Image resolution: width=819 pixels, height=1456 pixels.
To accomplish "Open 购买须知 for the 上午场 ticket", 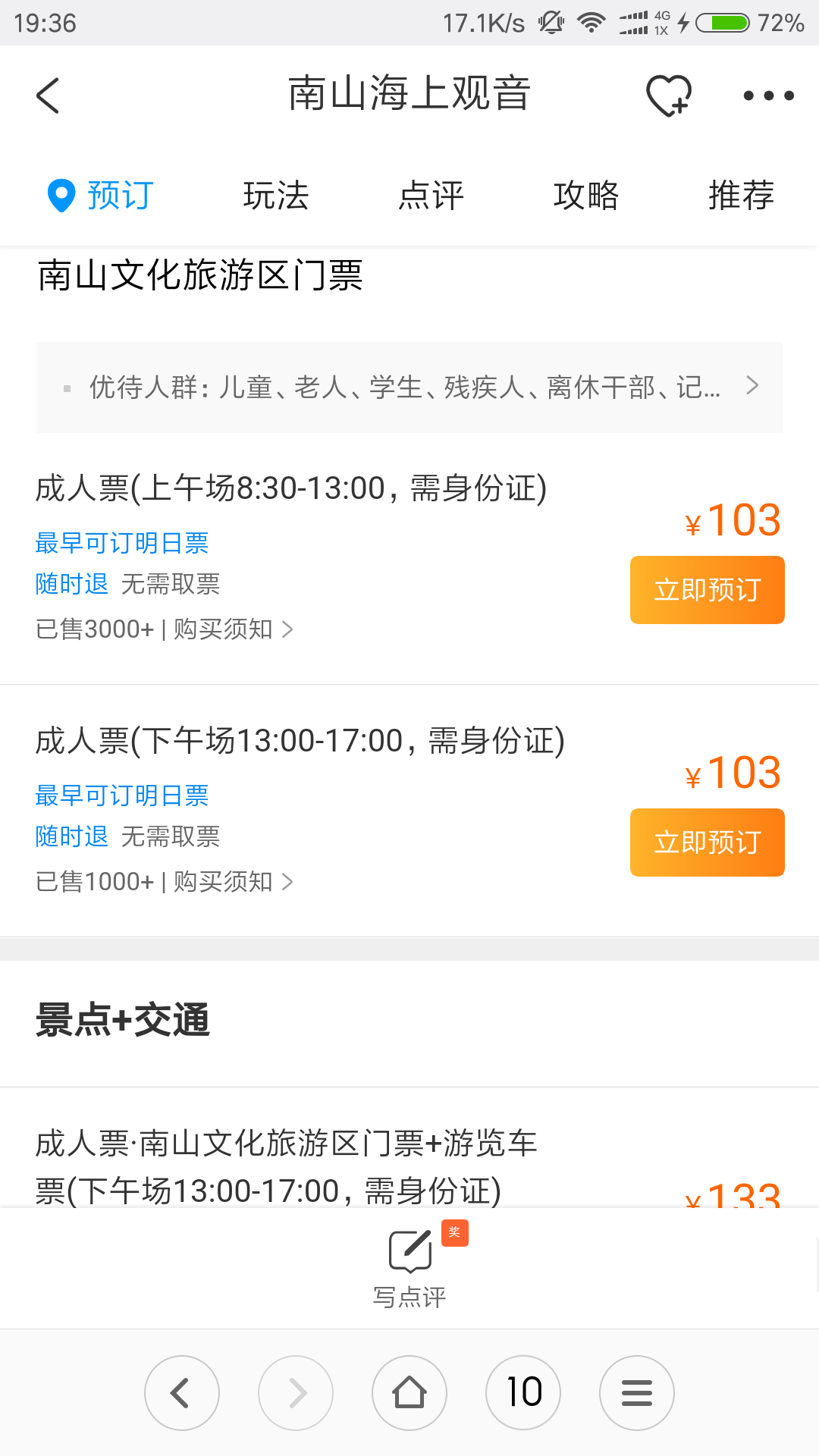I will point(233,629).
